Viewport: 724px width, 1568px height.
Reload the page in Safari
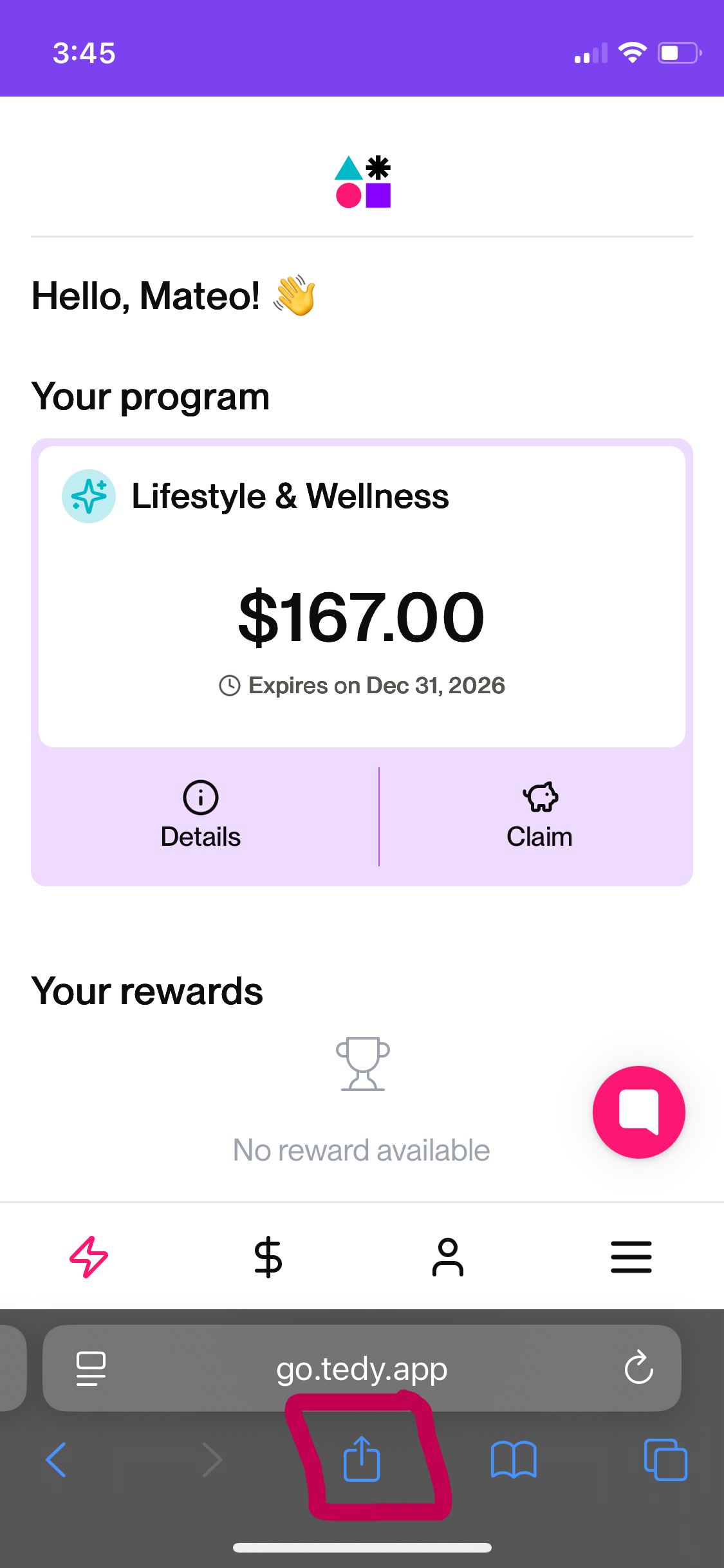(x=638, y=1368)
